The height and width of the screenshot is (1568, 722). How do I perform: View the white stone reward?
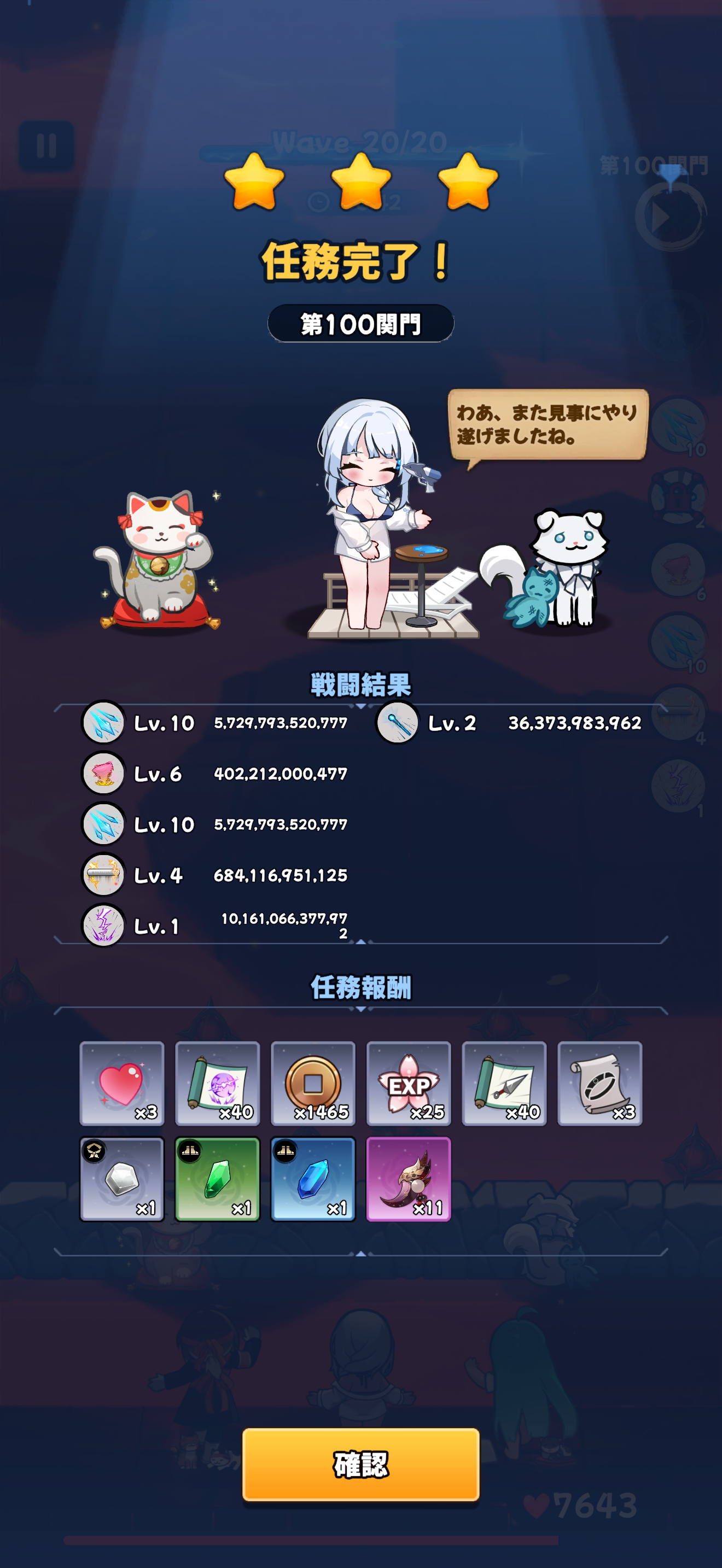tap(122, 1178)
